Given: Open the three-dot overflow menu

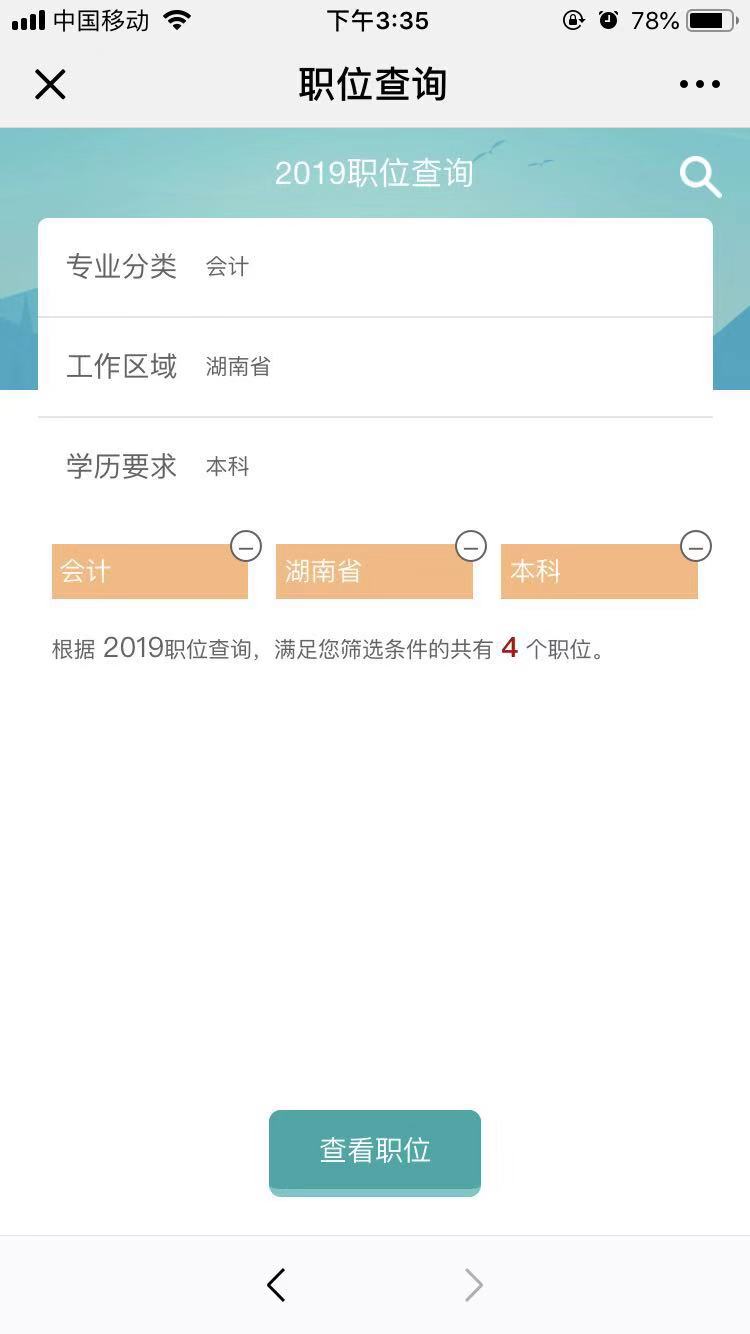Looking at the screenshot, I should [699, 85].
